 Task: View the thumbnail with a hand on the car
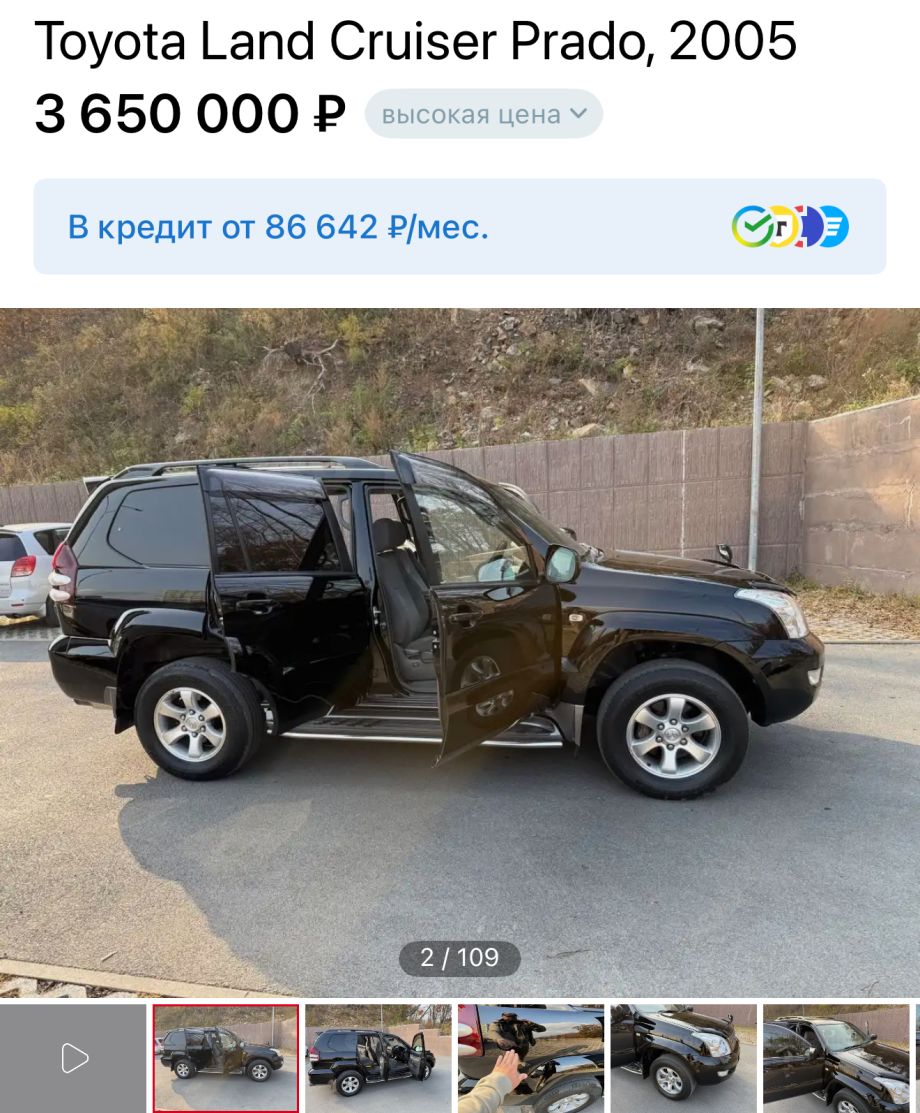tap(531, 1058)
